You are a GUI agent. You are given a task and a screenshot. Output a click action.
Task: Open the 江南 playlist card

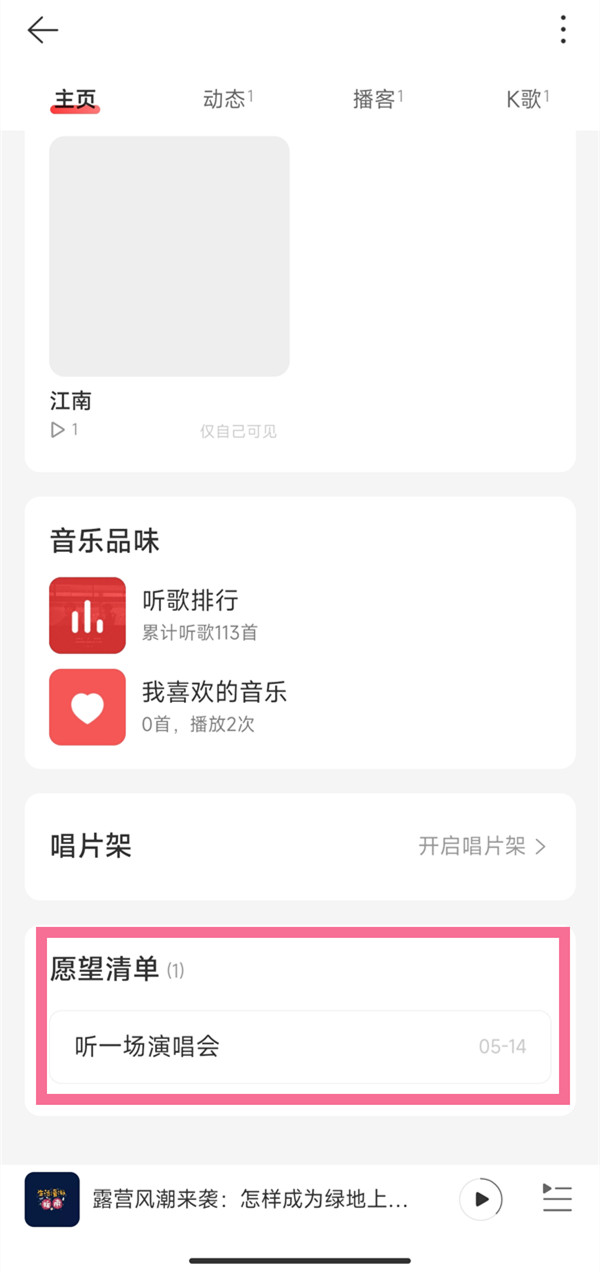(x=169, y=257)
